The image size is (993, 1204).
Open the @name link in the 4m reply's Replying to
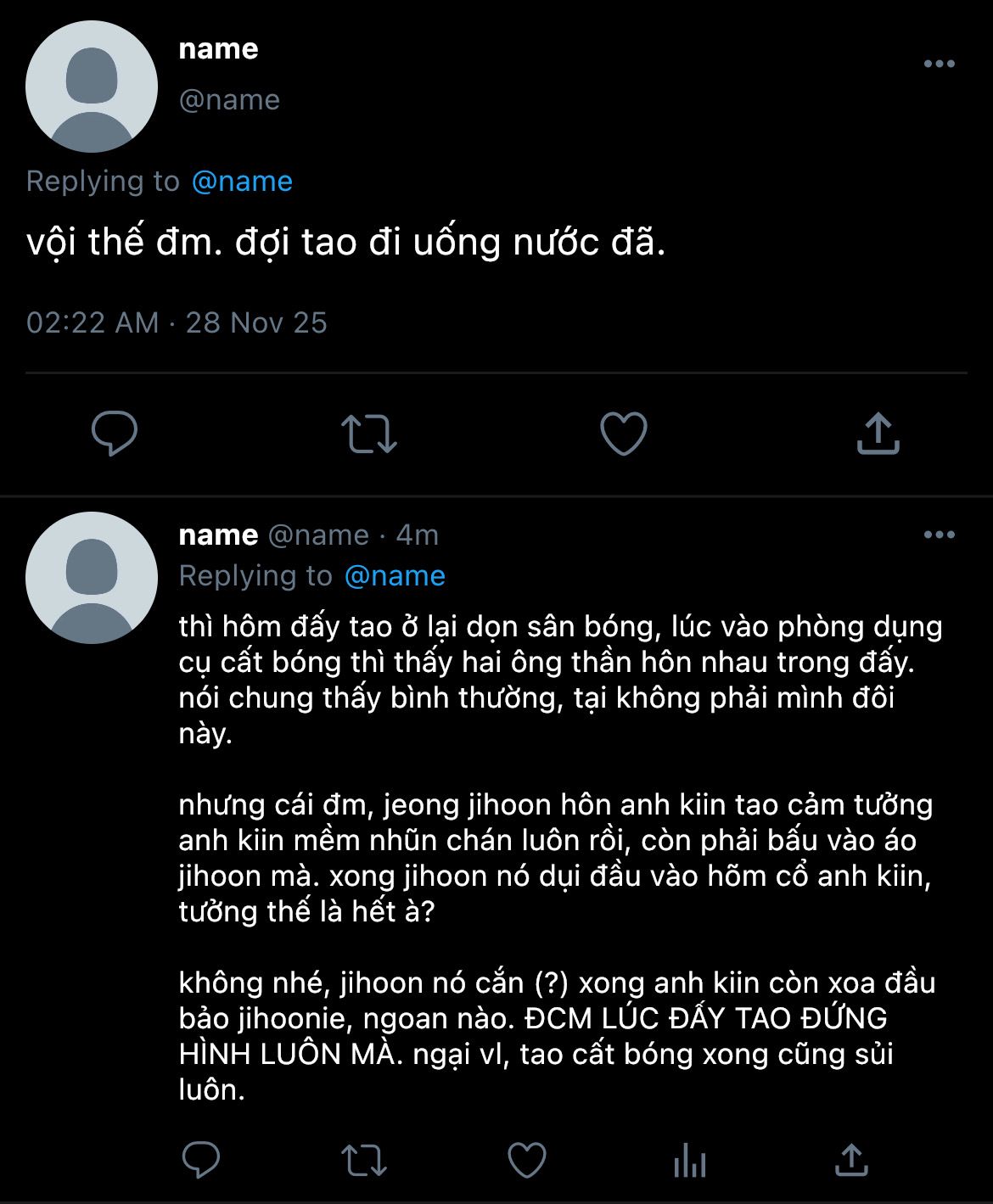tap(395, 575)
